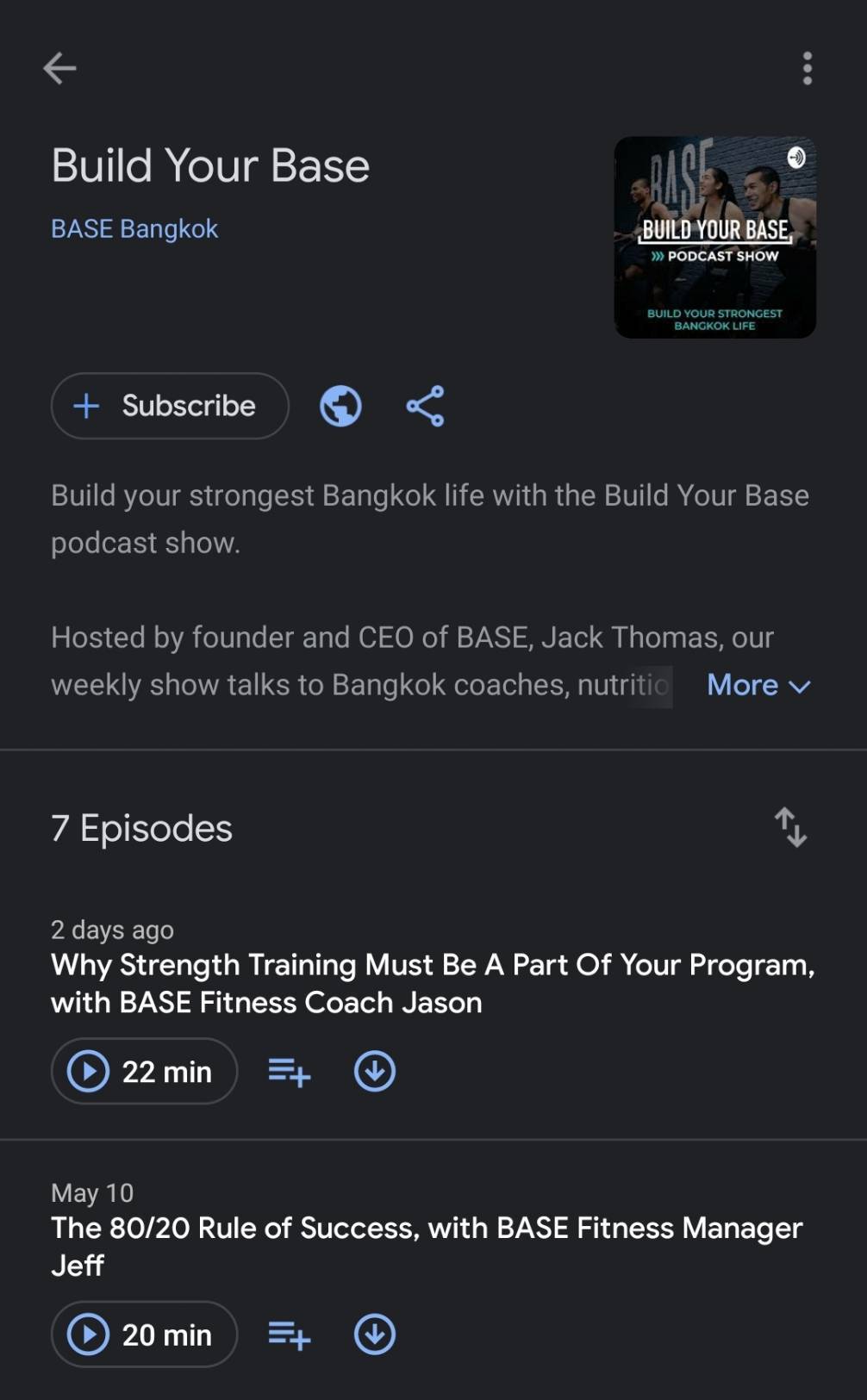
Task: Navigate back with the arrow icon
Action: pos(59,68)
